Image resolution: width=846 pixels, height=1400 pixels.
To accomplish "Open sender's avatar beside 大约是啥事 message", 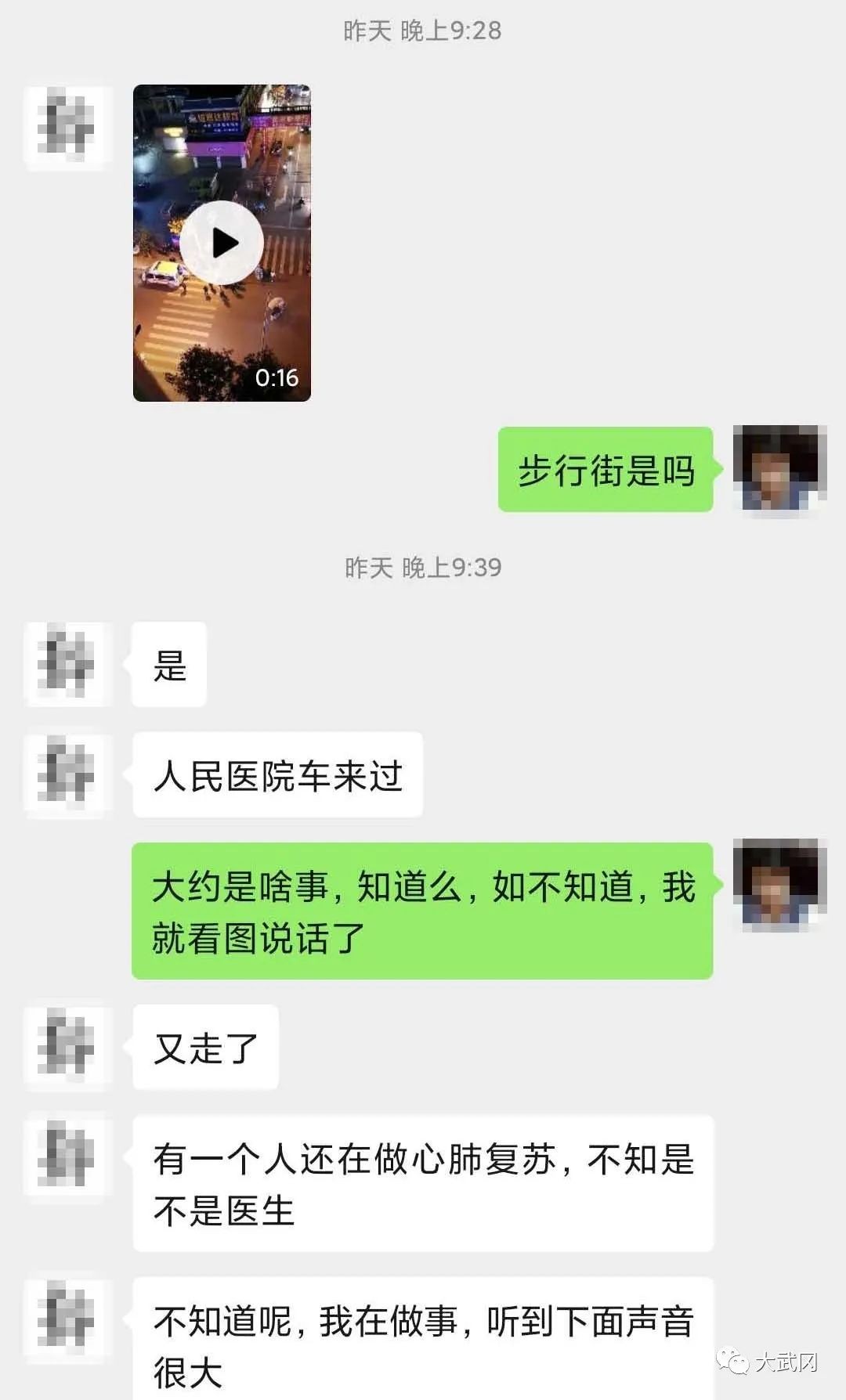I will click(779, 884).
